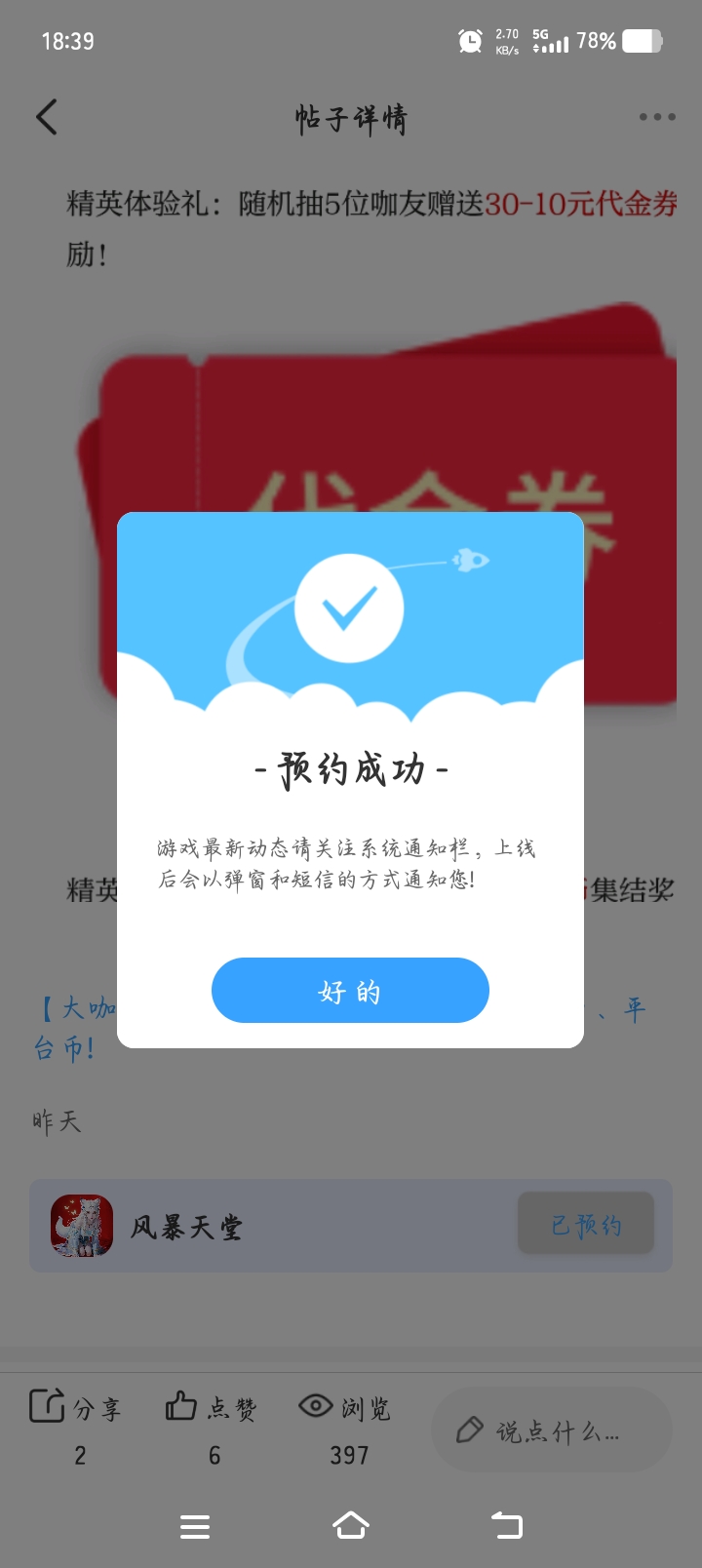This screenshot has width=702, height=1568.
Task: Tap the system home button
Action: coord(350,1525)
